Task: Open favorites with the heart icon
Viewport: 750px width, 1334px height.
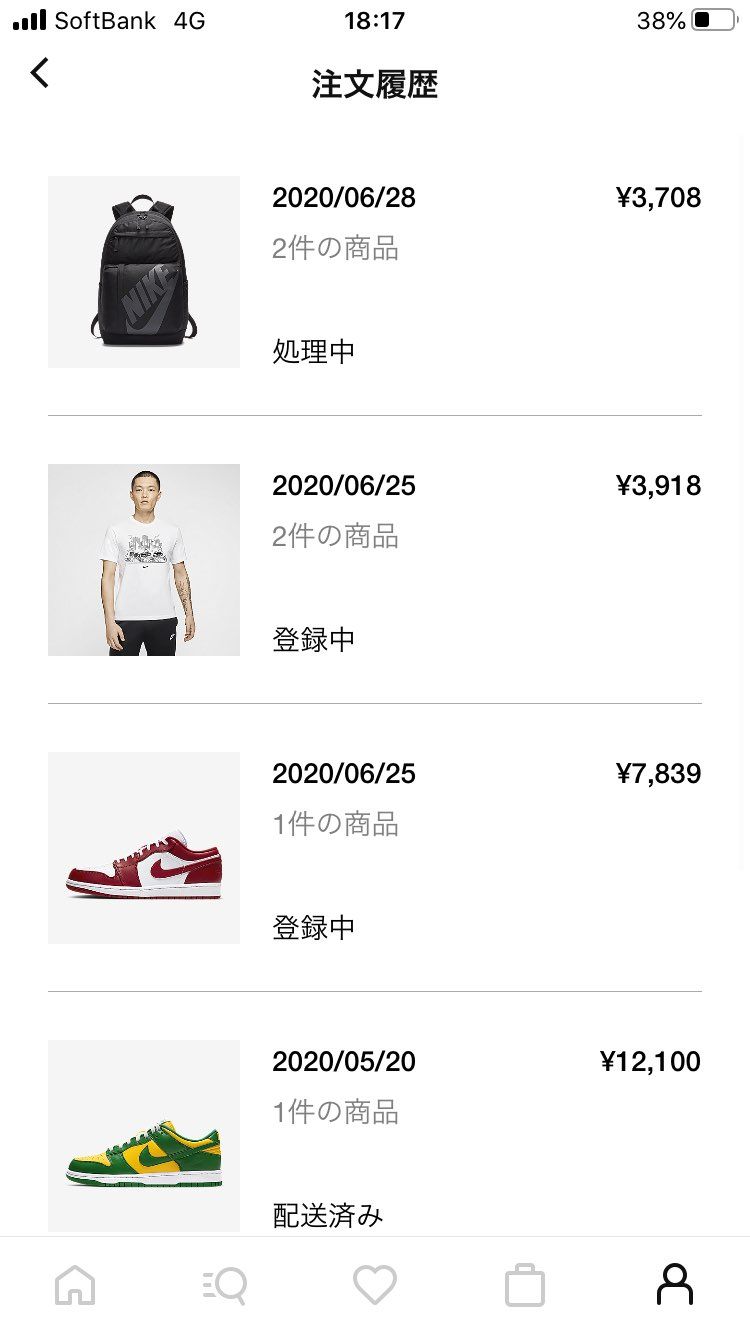Action: click(x=375, y=1285)
